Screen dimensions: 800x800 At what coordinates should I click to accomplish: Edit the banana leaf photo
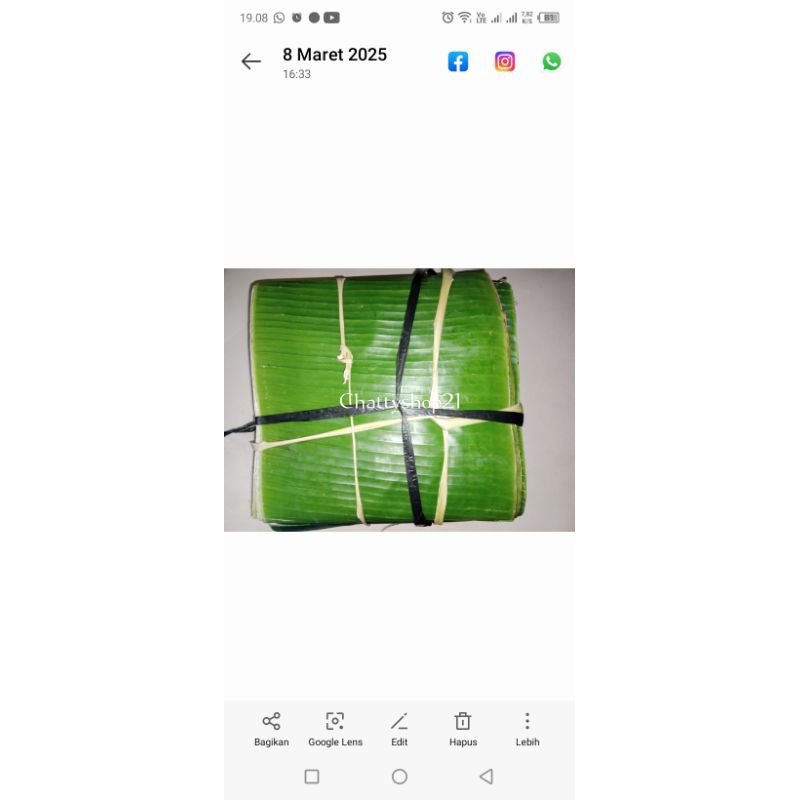[x=399, y=728]
